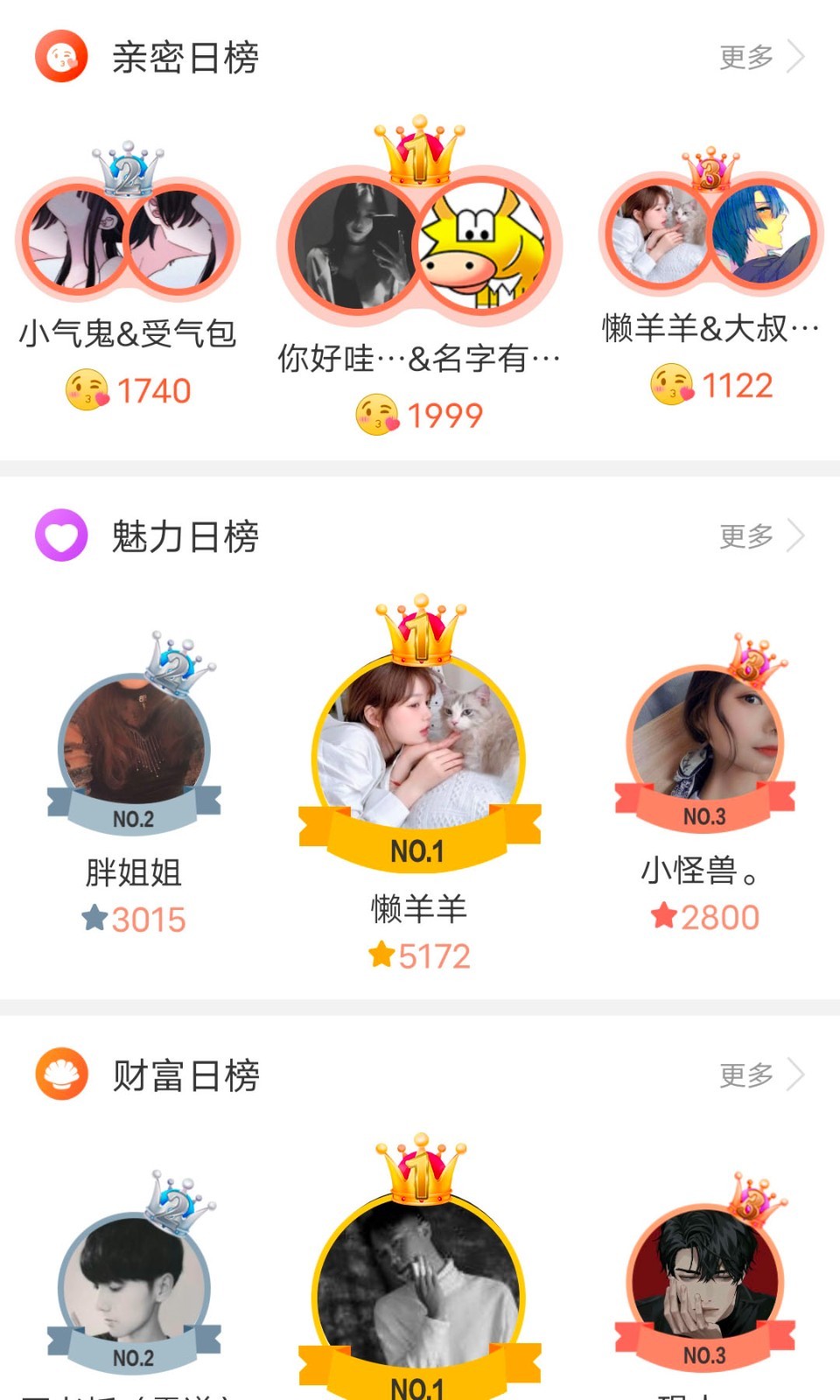This screenshot has height=1400, width=840.
Task: Open 更多 for 财富日榜
Action: coord(760,1075)
